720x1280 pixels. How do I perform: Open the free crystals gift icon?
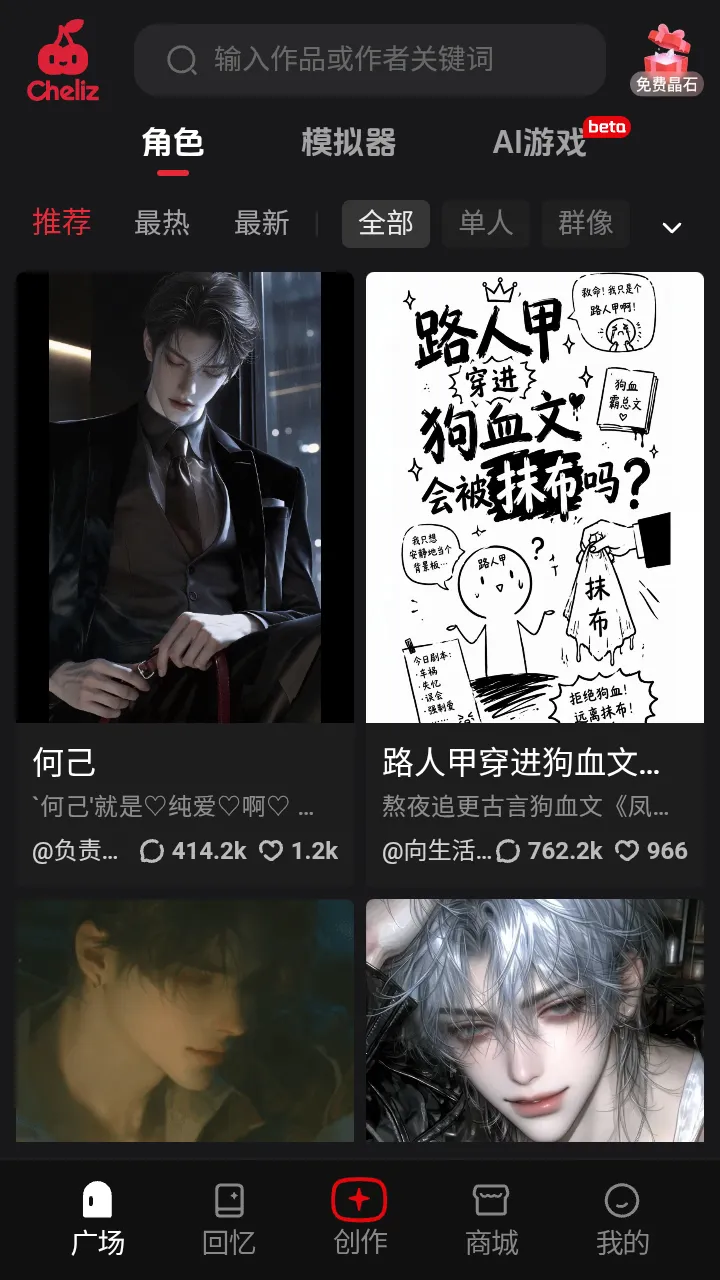click(665, 60)
